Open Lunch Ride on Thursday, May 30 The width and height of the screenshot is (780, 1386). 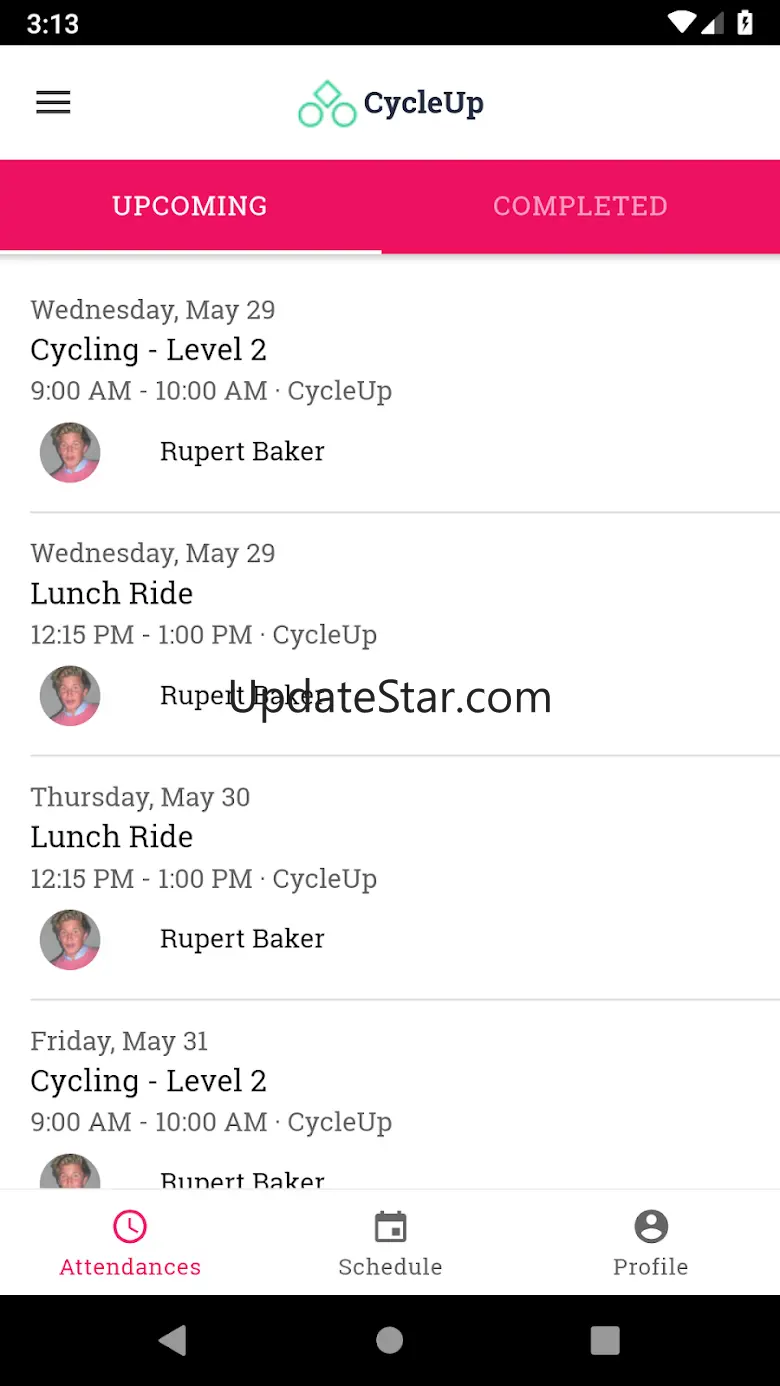[x=111, y=837]
